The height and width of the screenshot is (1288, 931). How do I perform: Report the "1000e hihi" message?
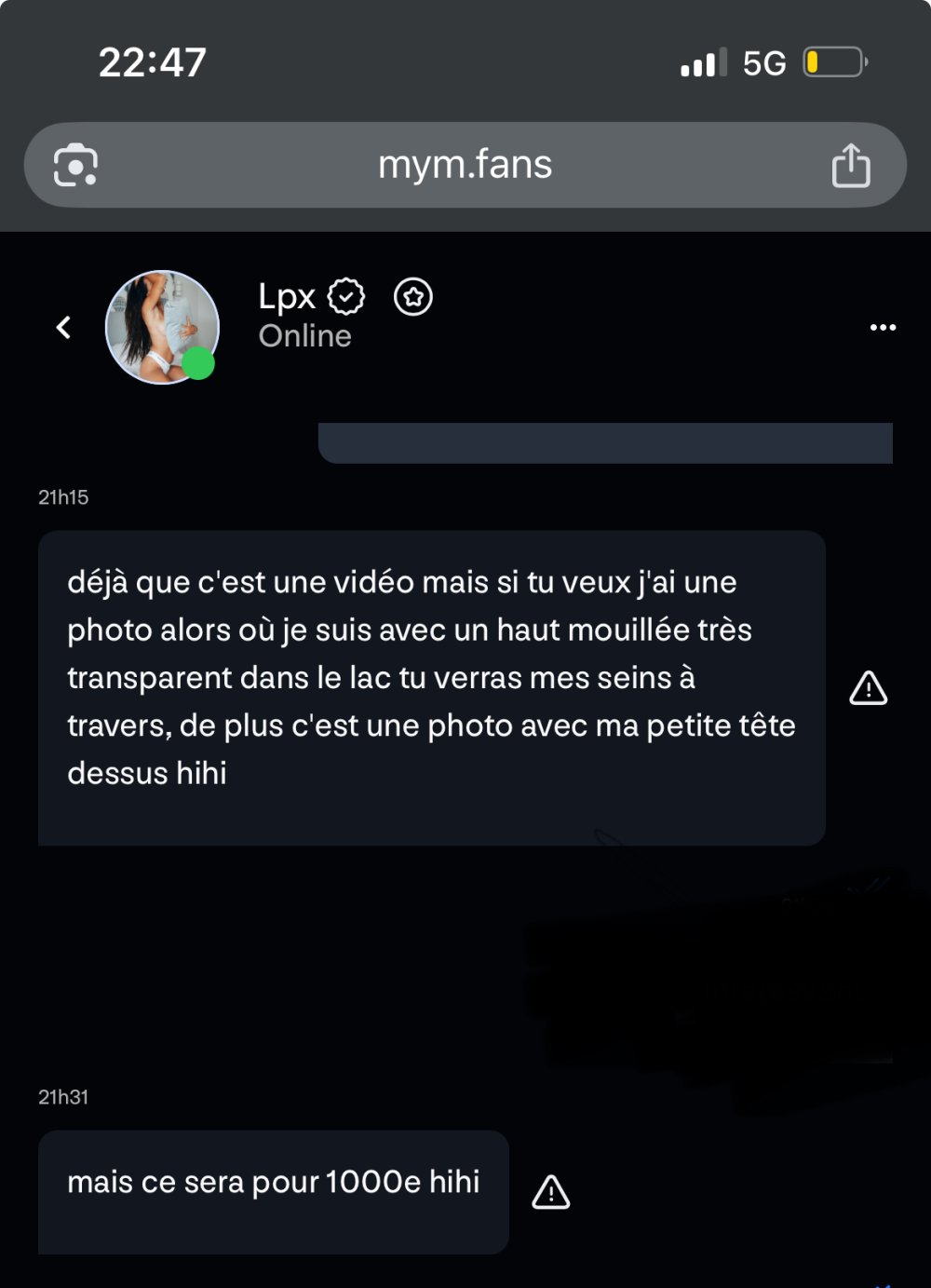click(550, 1192)
